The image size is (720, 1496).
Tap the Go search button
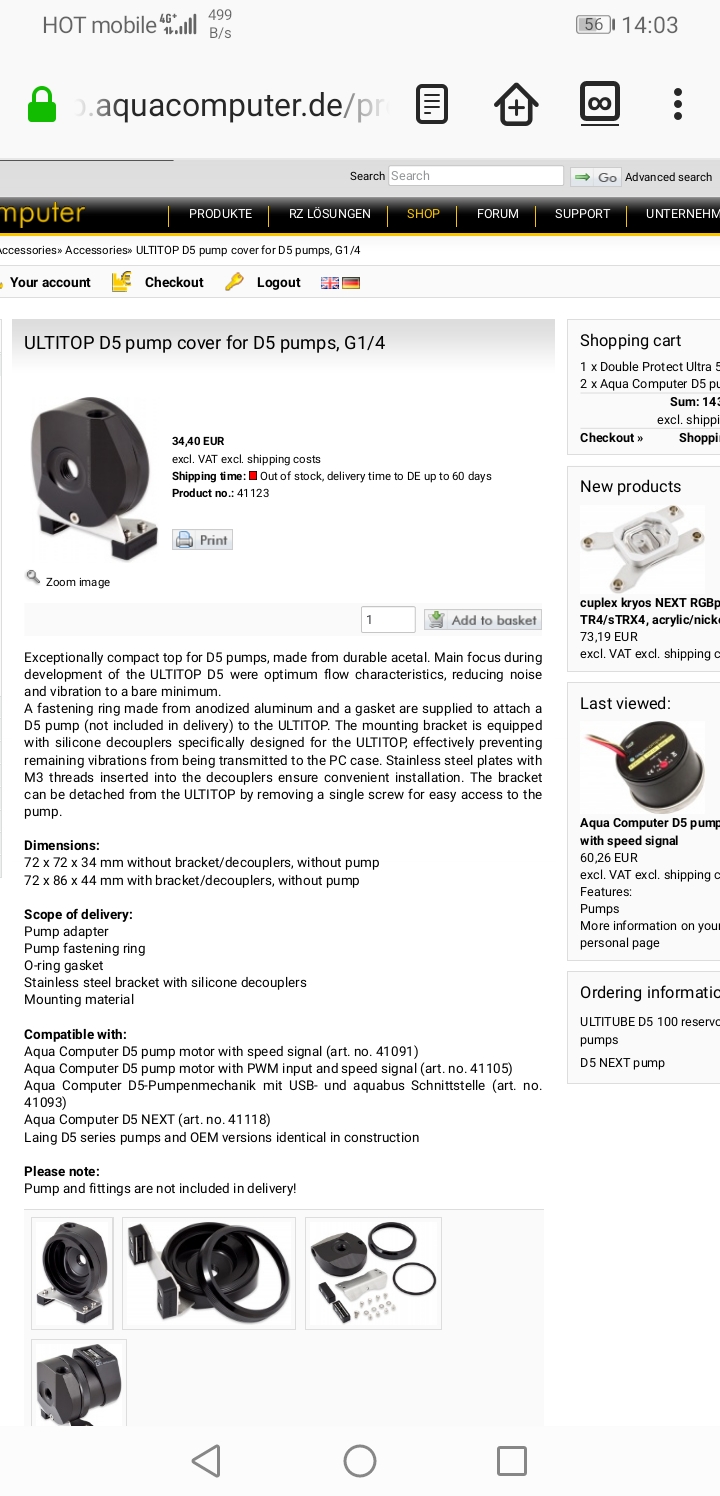click(595, 177)
